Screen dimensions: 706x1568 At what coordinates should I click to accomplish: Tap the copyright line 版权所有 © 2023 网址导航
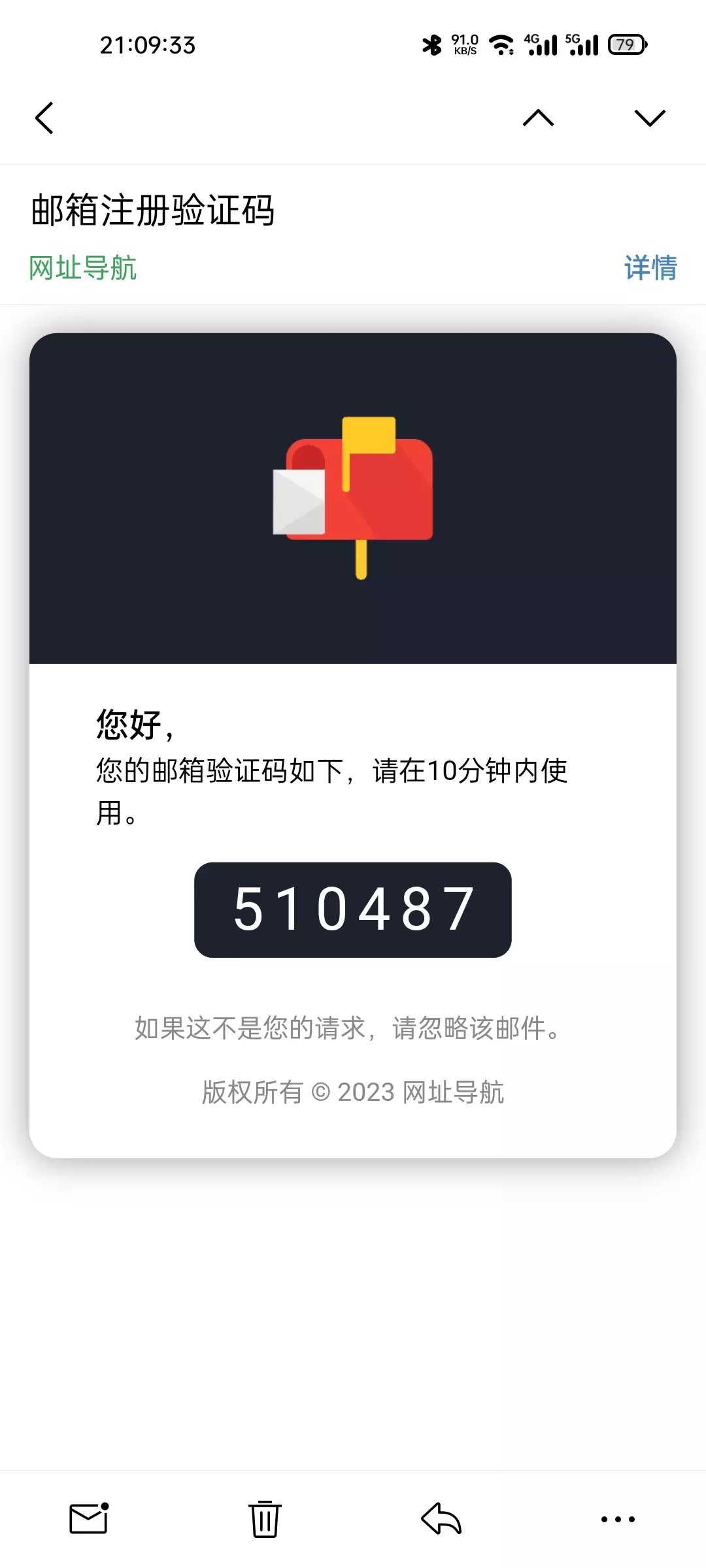tap(353, 1088)
